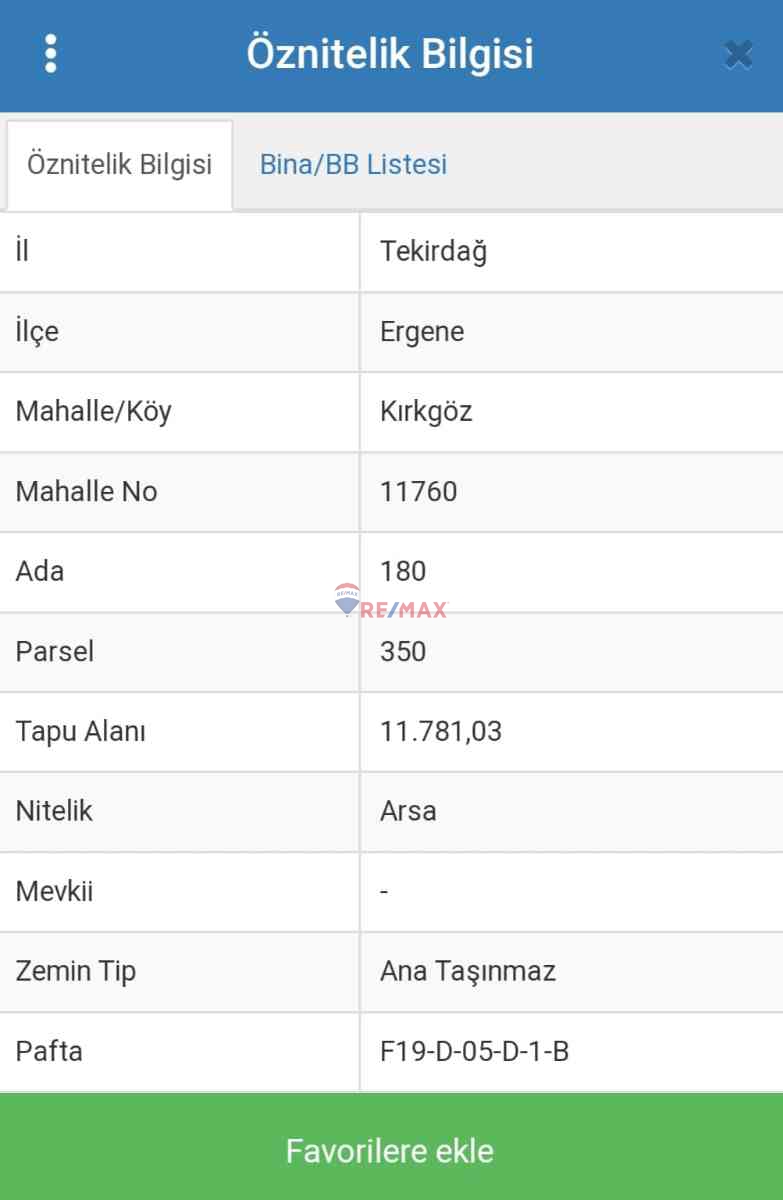Select the İlçe row label
This screenshot has height=1200, width=783.
point(37,331)
